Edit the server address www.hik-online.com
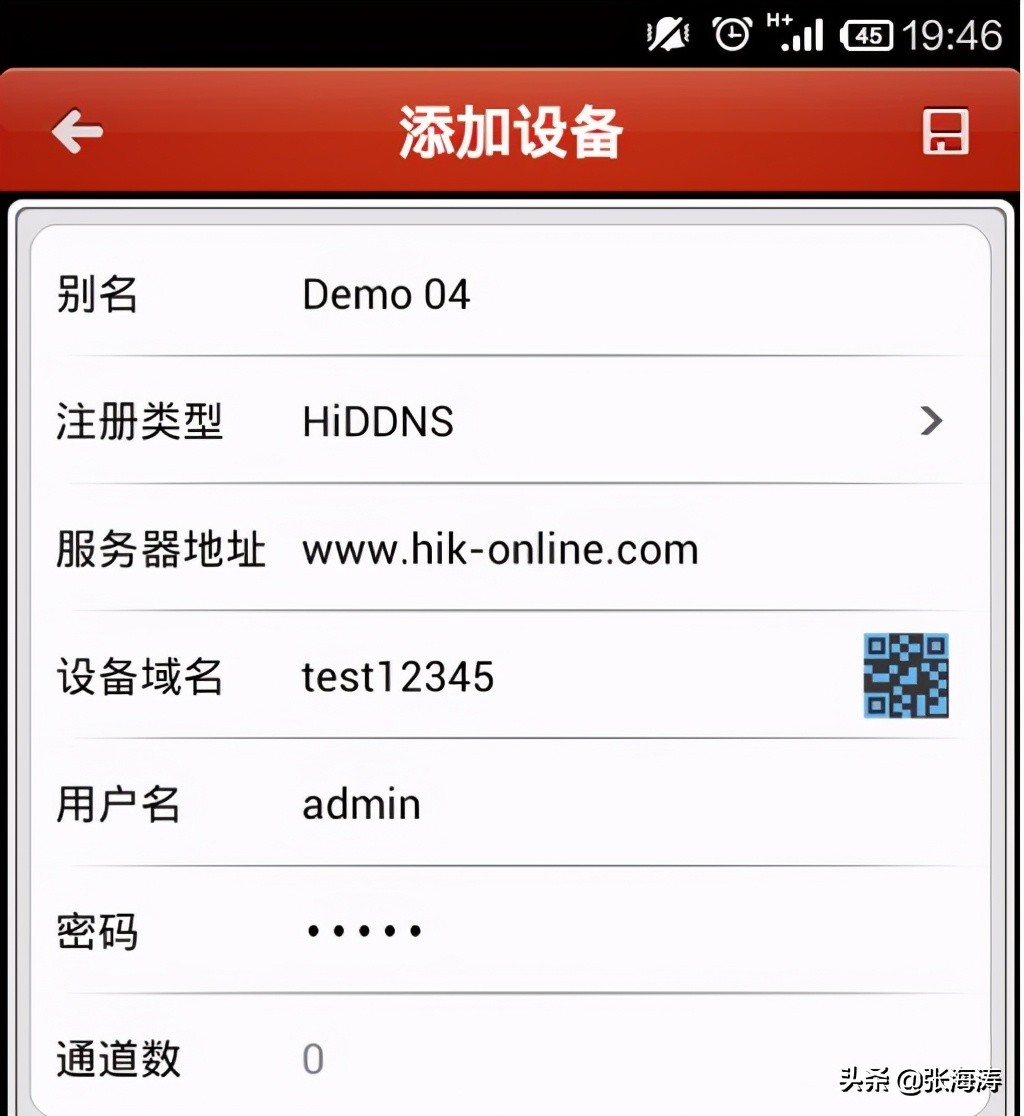 pos(500,550)
